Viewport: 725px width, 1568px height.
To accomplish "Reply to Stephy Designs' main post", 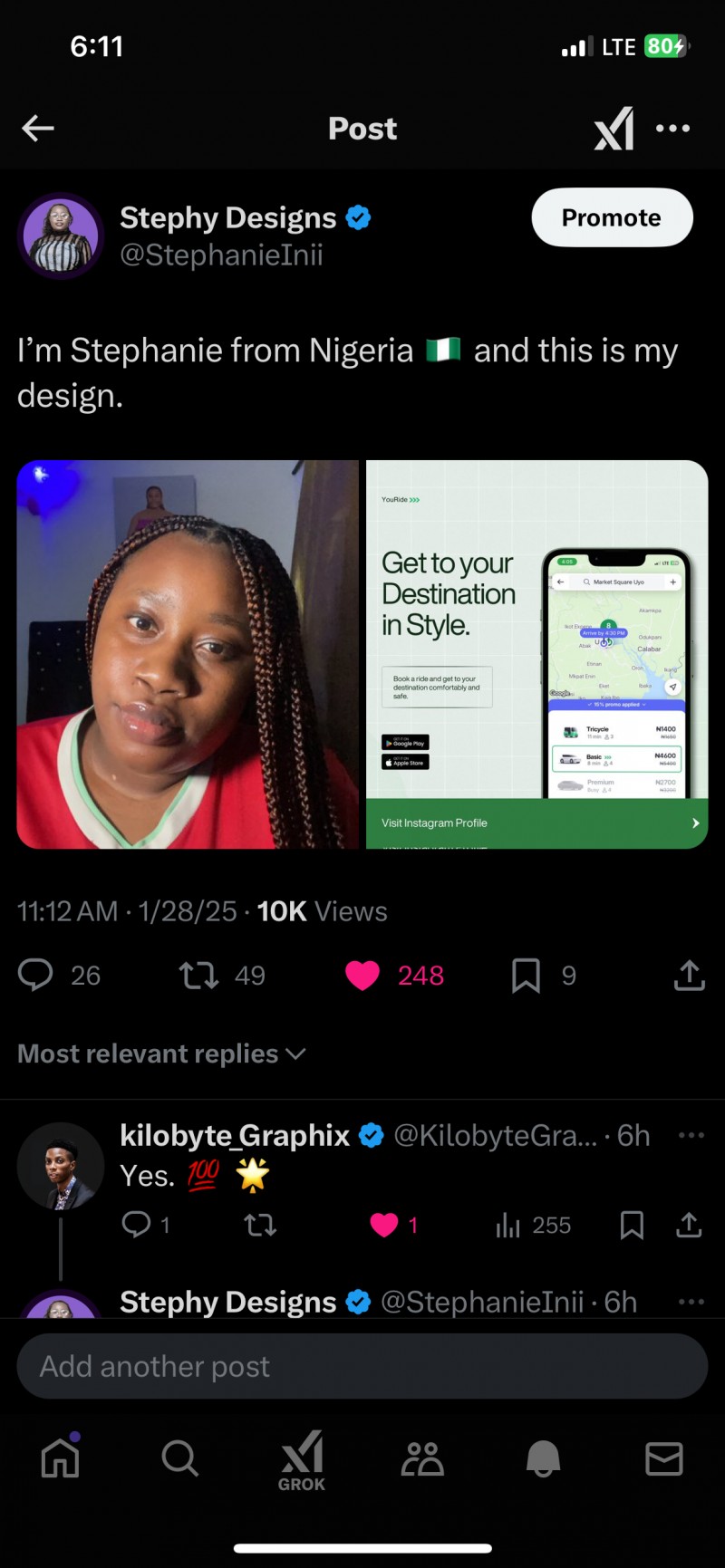I will click(36, 975).
